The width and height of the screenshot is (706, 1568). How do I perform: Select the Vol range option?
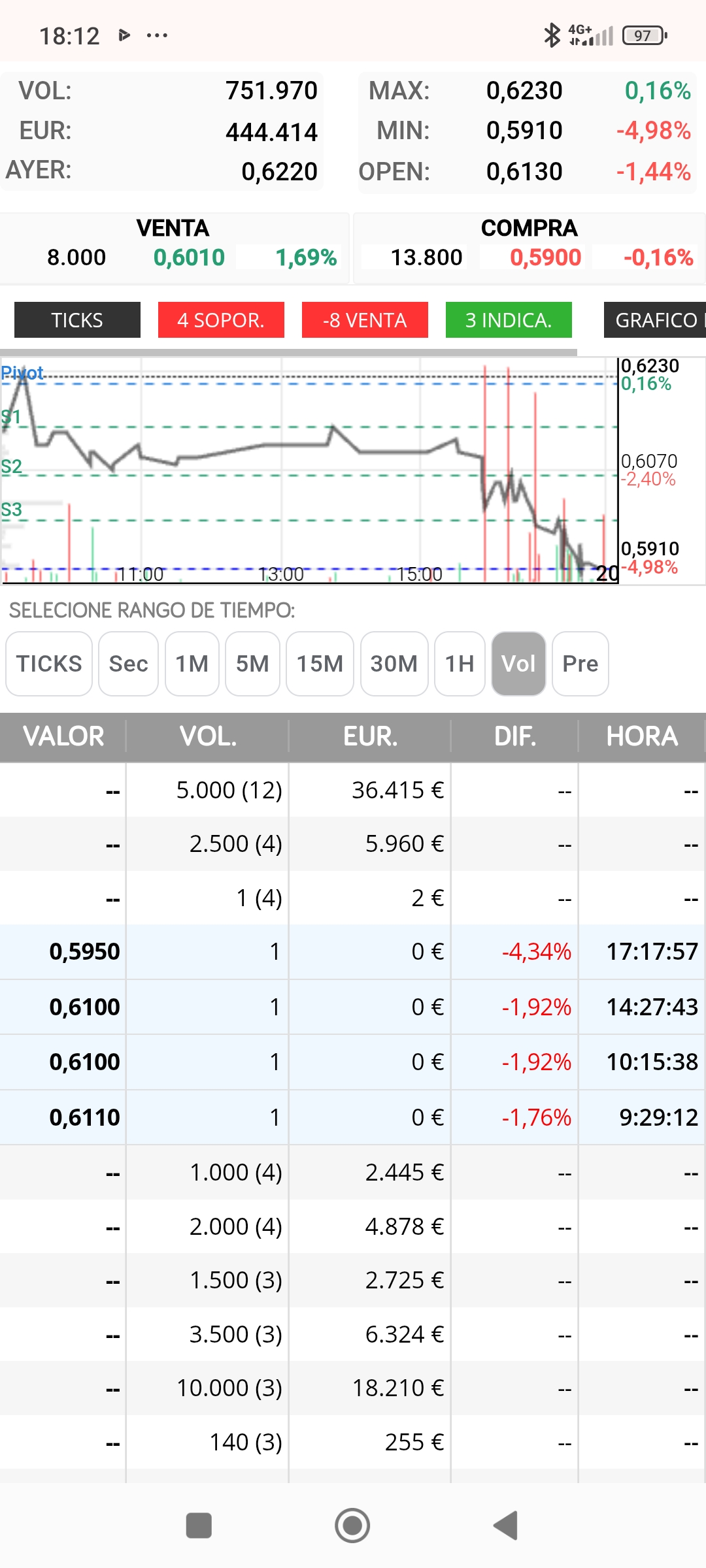click(x=518, y=664)
